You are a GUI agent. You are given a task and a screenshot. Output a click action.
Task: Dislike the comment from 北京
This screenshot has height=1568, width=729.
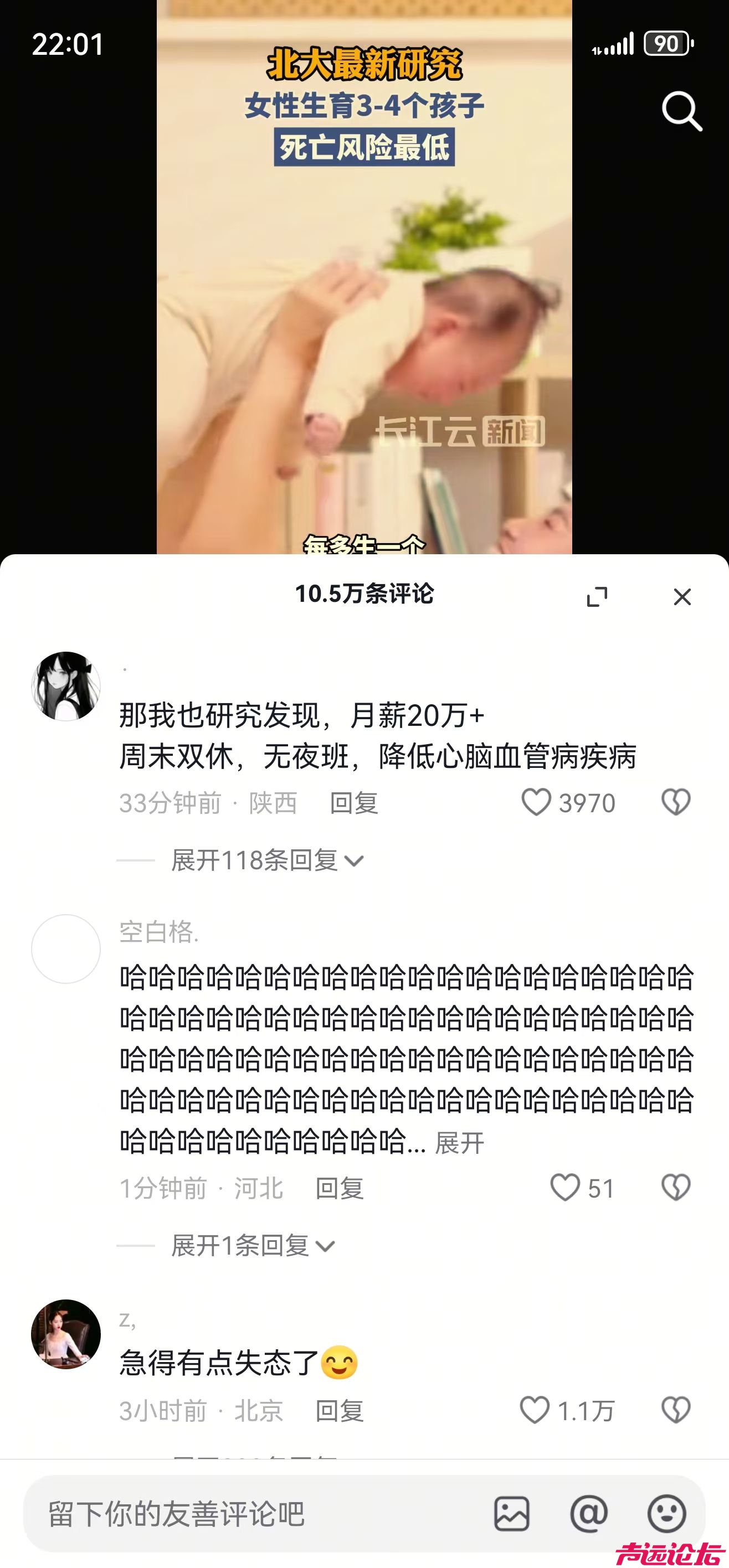pos(675,1410)
